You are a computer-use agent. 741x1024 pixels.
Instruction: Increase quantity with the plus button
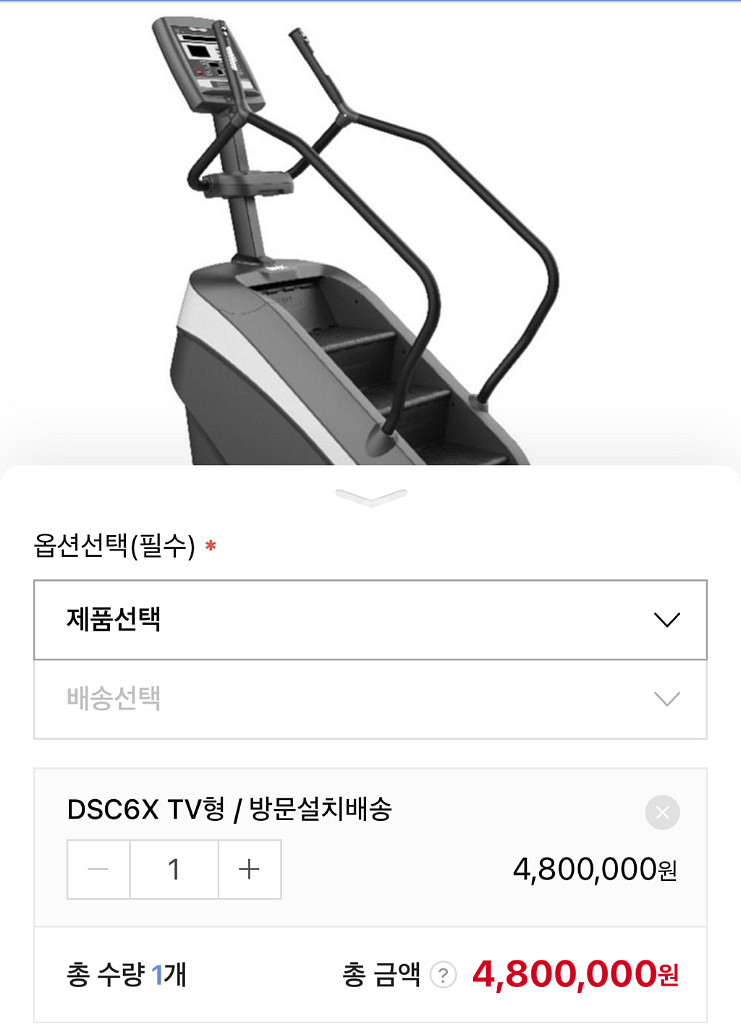(x=249, y=869)
